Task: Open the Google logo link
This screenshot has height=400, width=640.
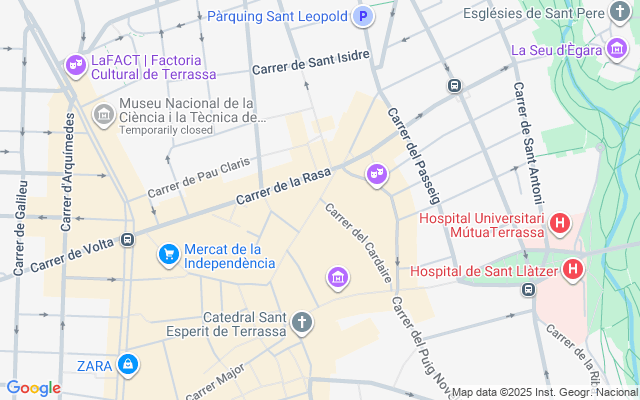Action: pos(33,388)
